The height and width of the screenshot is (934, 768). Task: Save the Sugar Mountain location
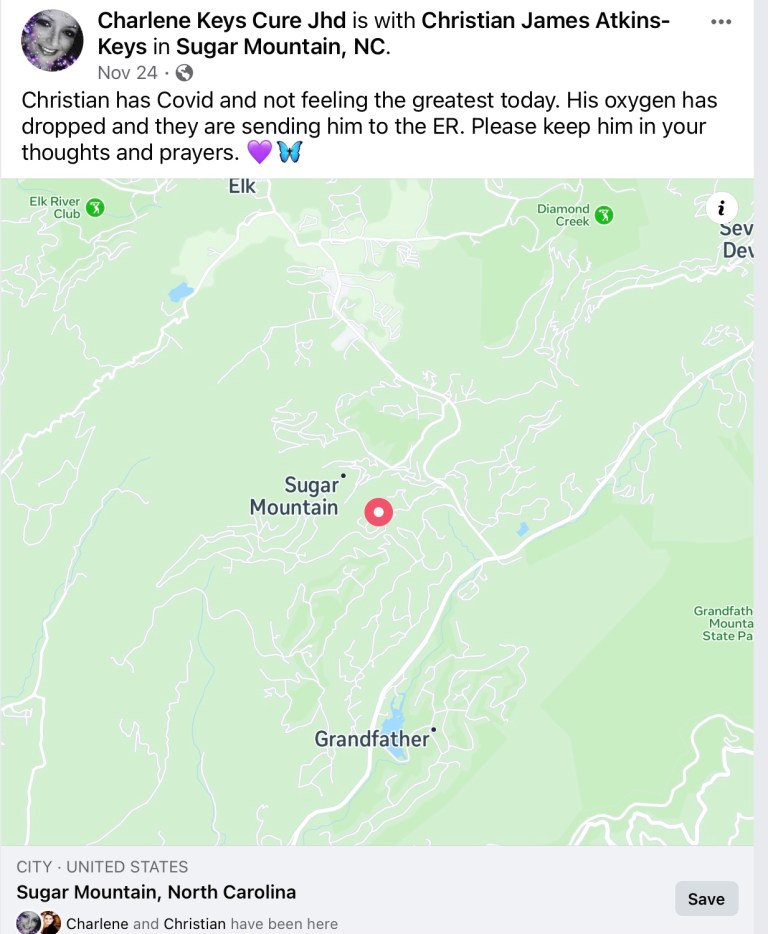pos(706,898)
